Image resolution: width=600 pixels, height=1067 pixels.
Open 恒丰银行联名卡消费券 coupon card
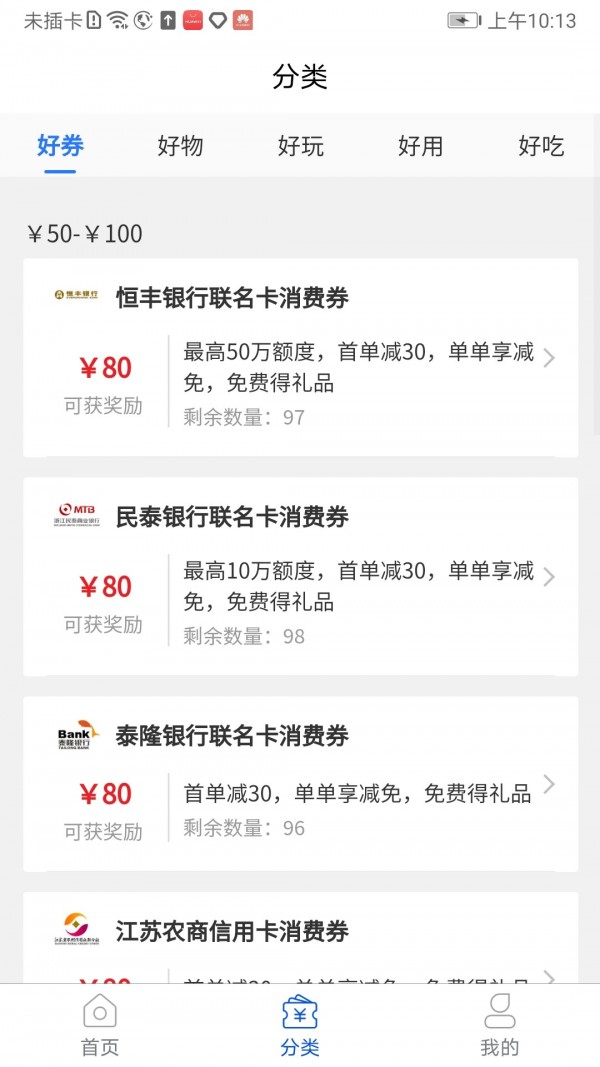(x=300, y=357)
